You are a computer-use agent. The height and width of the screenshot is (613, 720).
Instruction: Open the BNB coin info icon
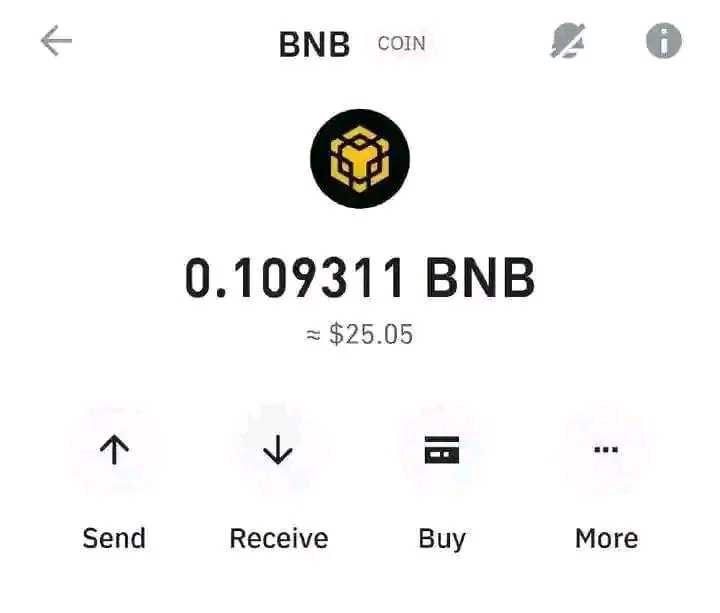663,41
